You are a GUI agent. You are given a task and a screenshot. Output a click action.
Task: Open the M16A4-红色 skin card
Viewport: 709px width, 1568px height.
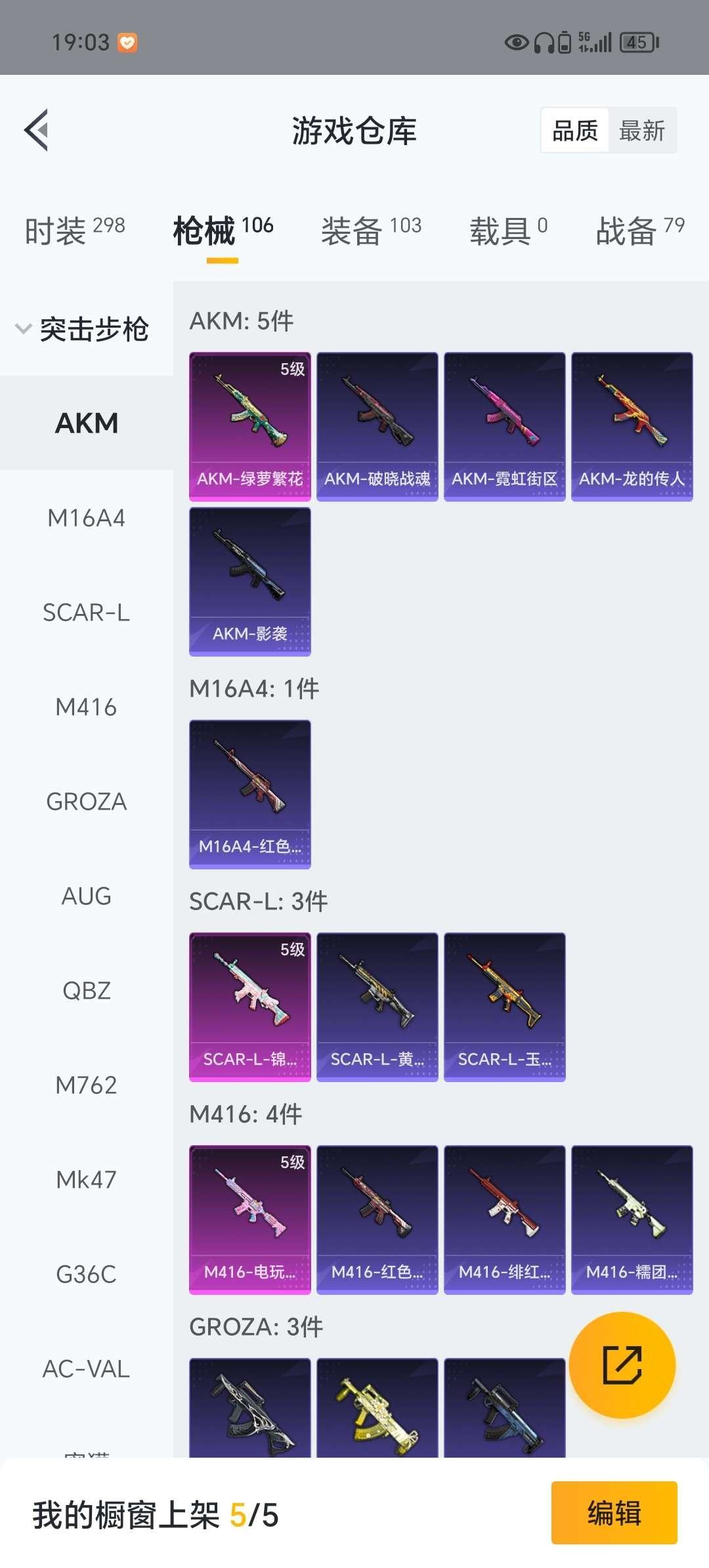coord(250,795)
